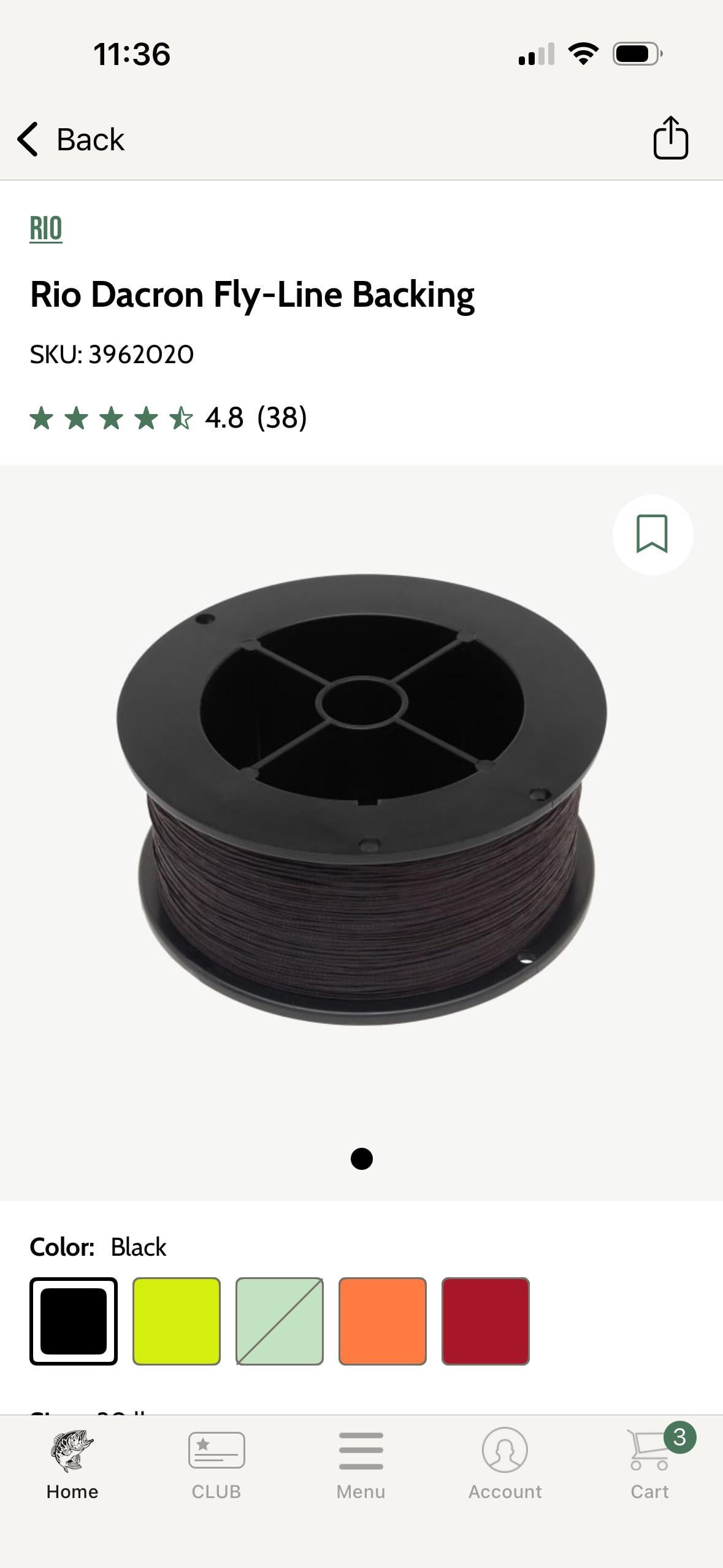This screenshot has width=723, height=1568.
Task: Go back to the previous page
Action: tap(71, 139)
